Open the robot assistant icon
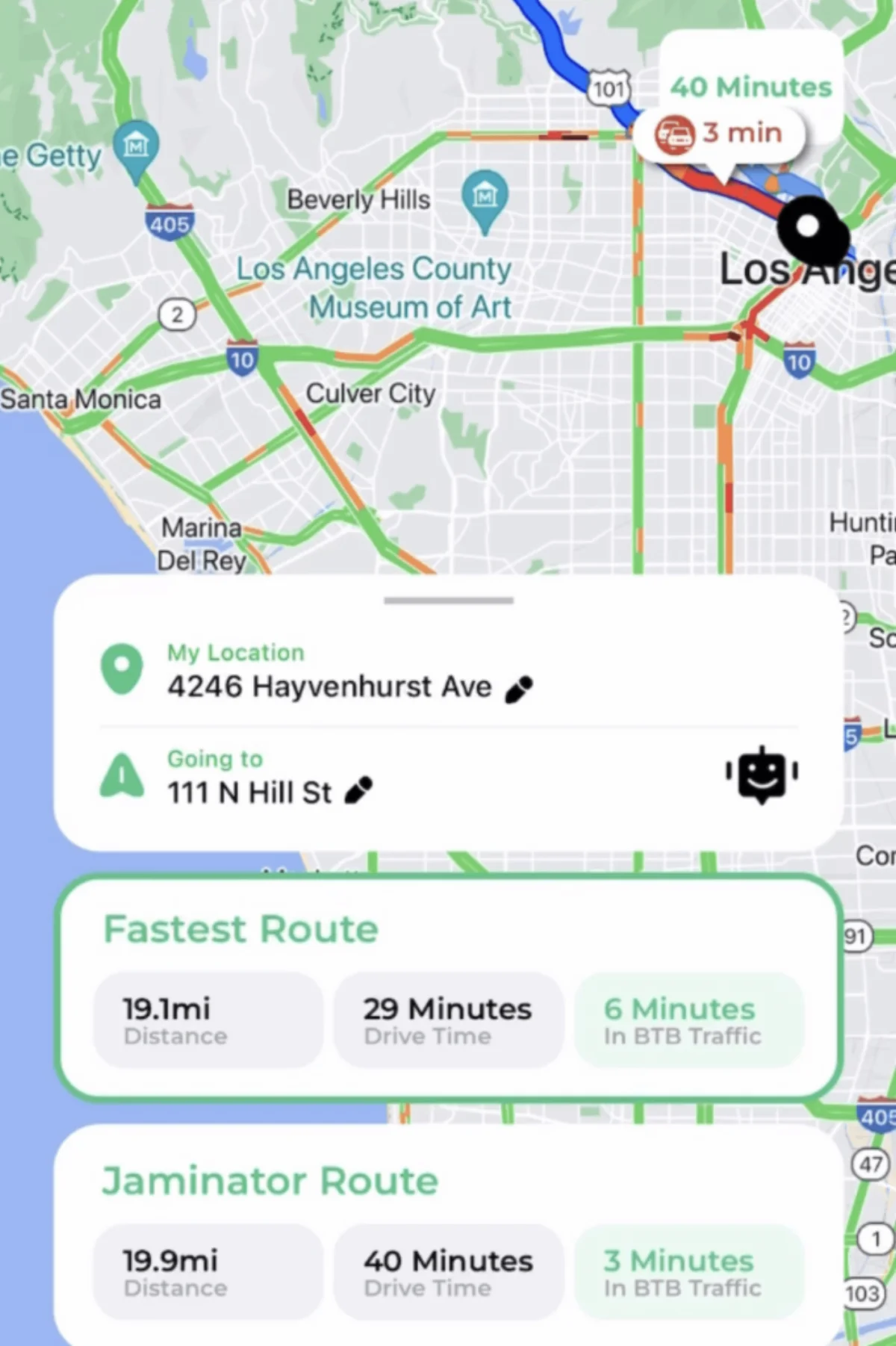This screenshot has height=1346, width=896. click(x=762, y=774)
